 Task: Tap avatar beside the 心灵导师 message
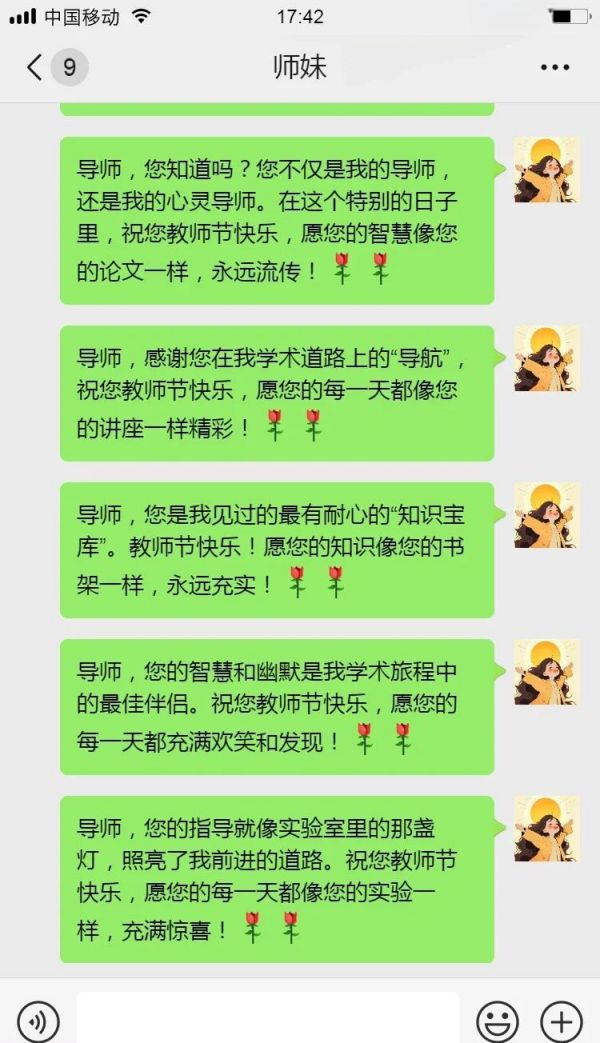(x=547, y=170)
